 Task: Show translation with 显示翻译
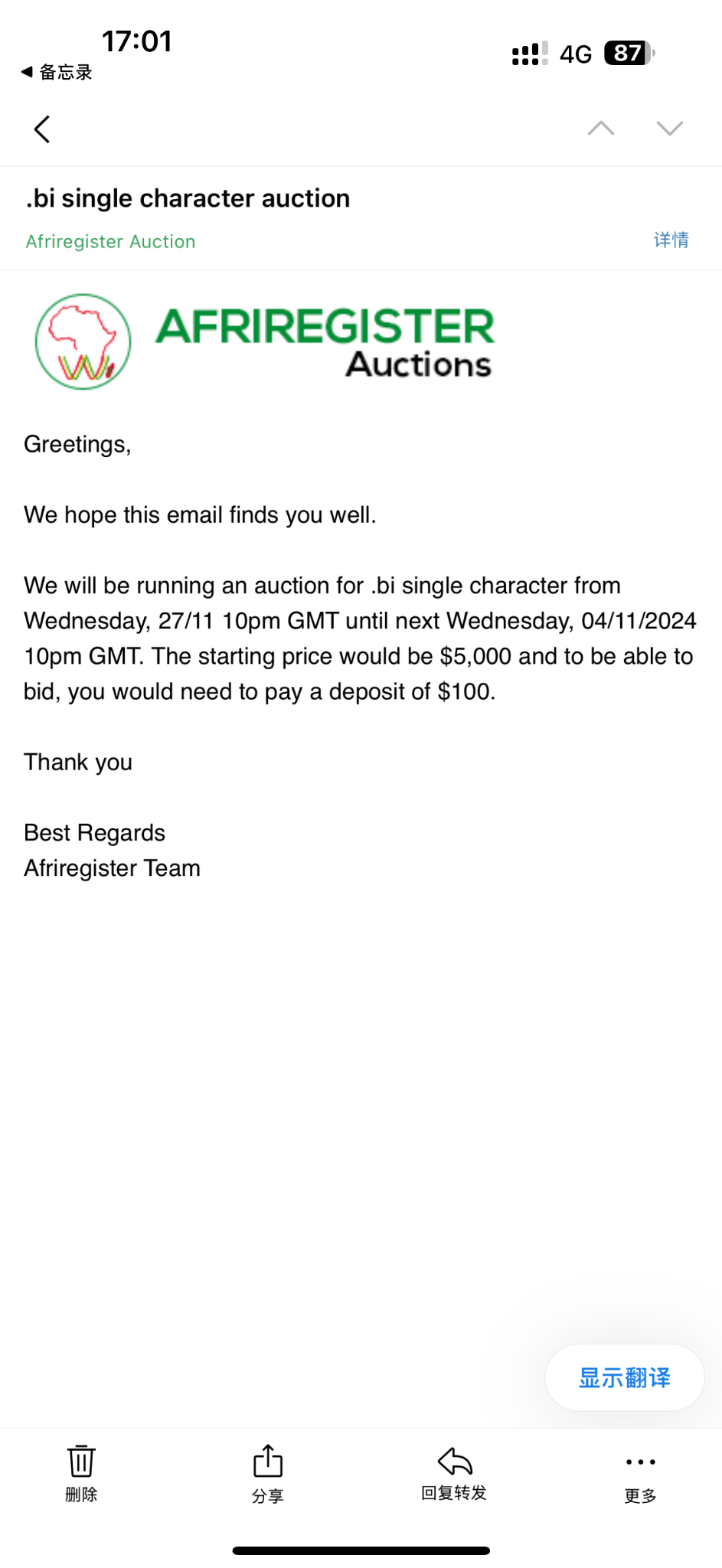click(x=624, y=1377)
